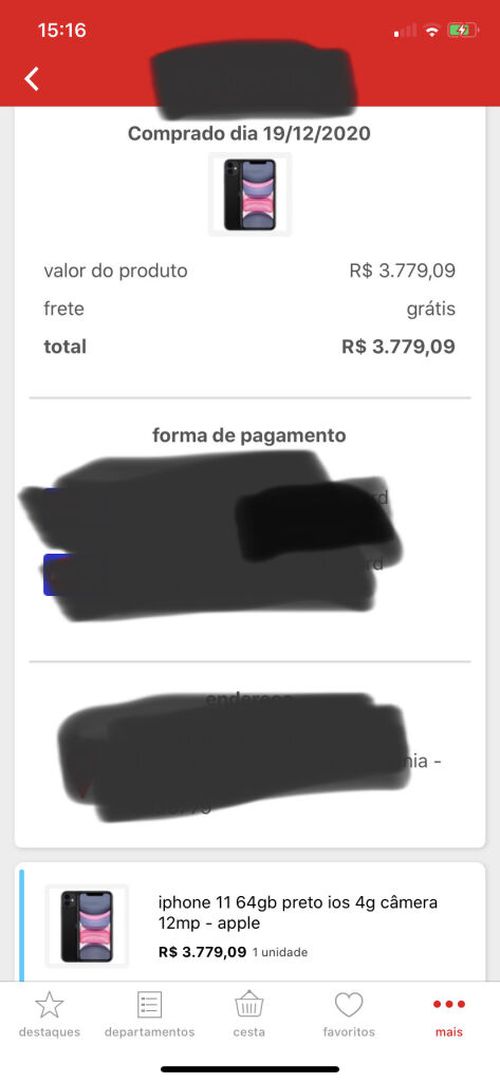Switch to the destaques tab
This screenshot has height=1082, width=500.
[x=50, y=1014]
